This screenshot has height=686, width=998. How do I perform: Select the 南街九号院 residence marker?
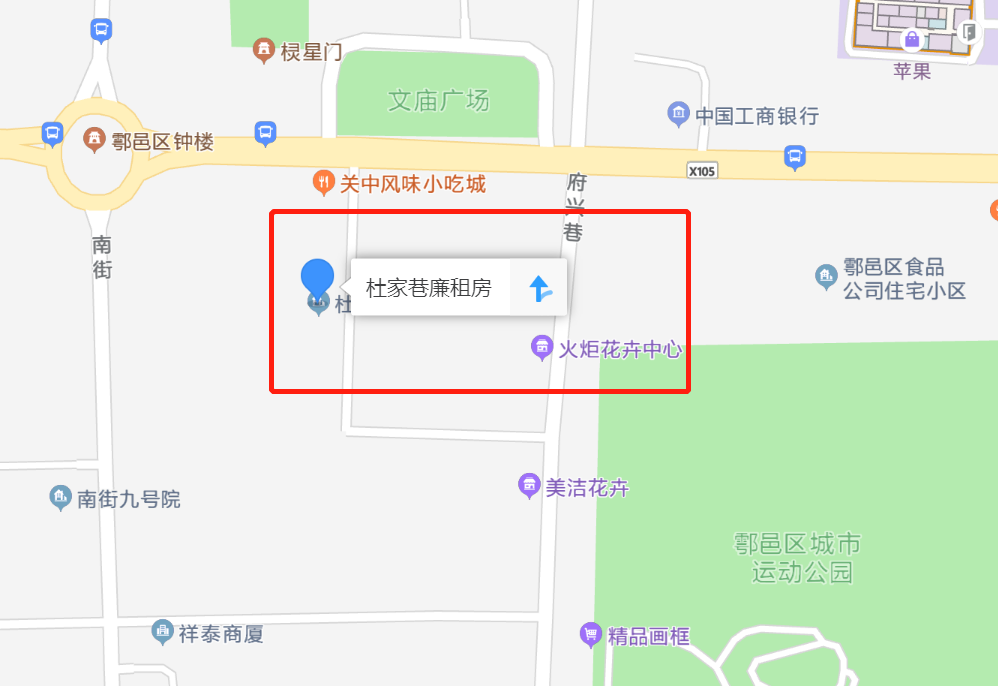point(60,497)
